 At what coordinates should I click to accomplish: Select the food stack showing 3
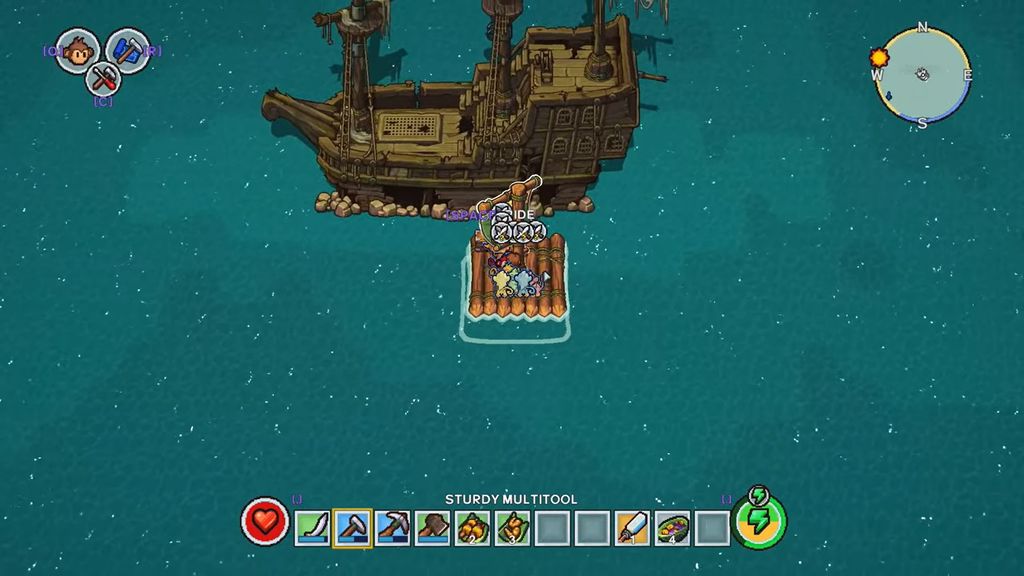coord(512,526)
